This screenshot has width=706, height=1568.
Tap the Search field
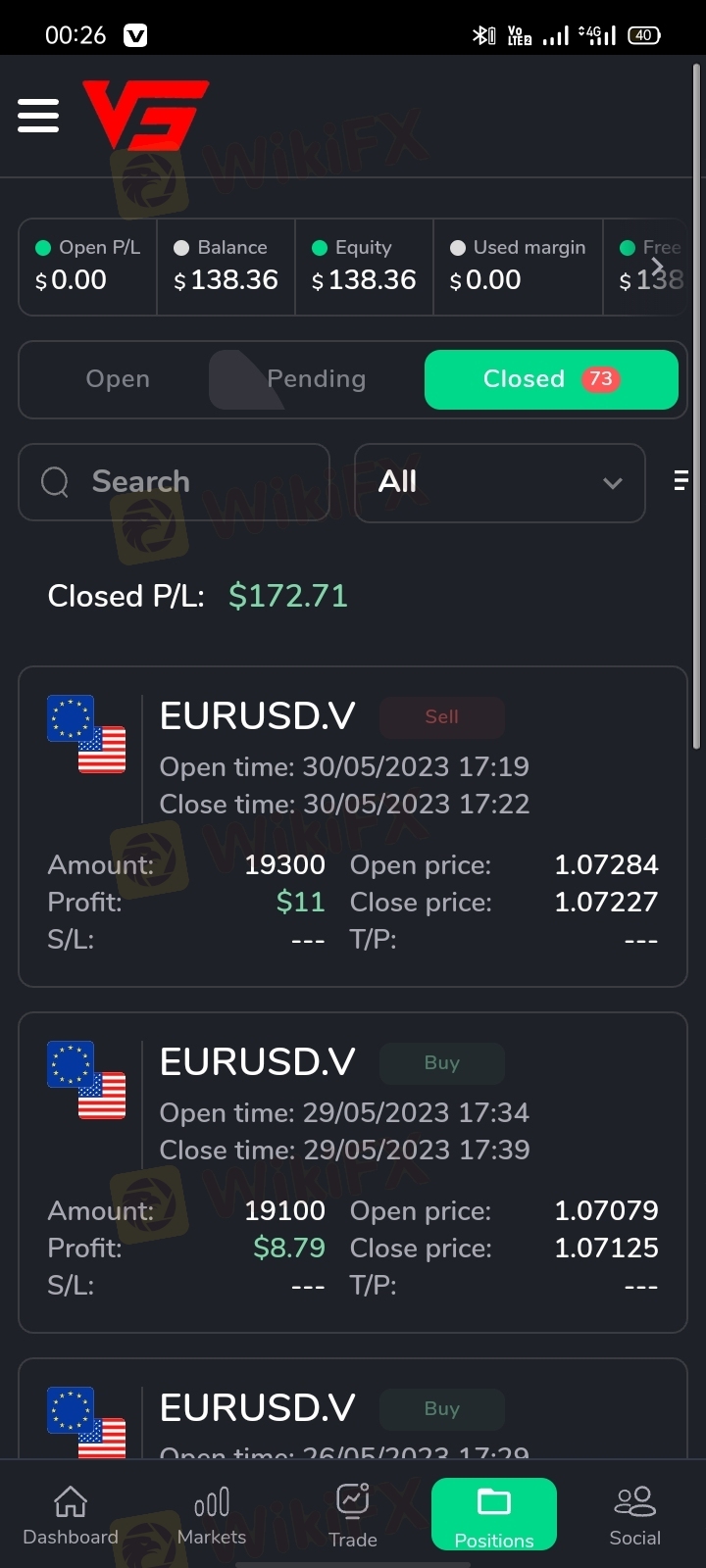pos(175,482)
